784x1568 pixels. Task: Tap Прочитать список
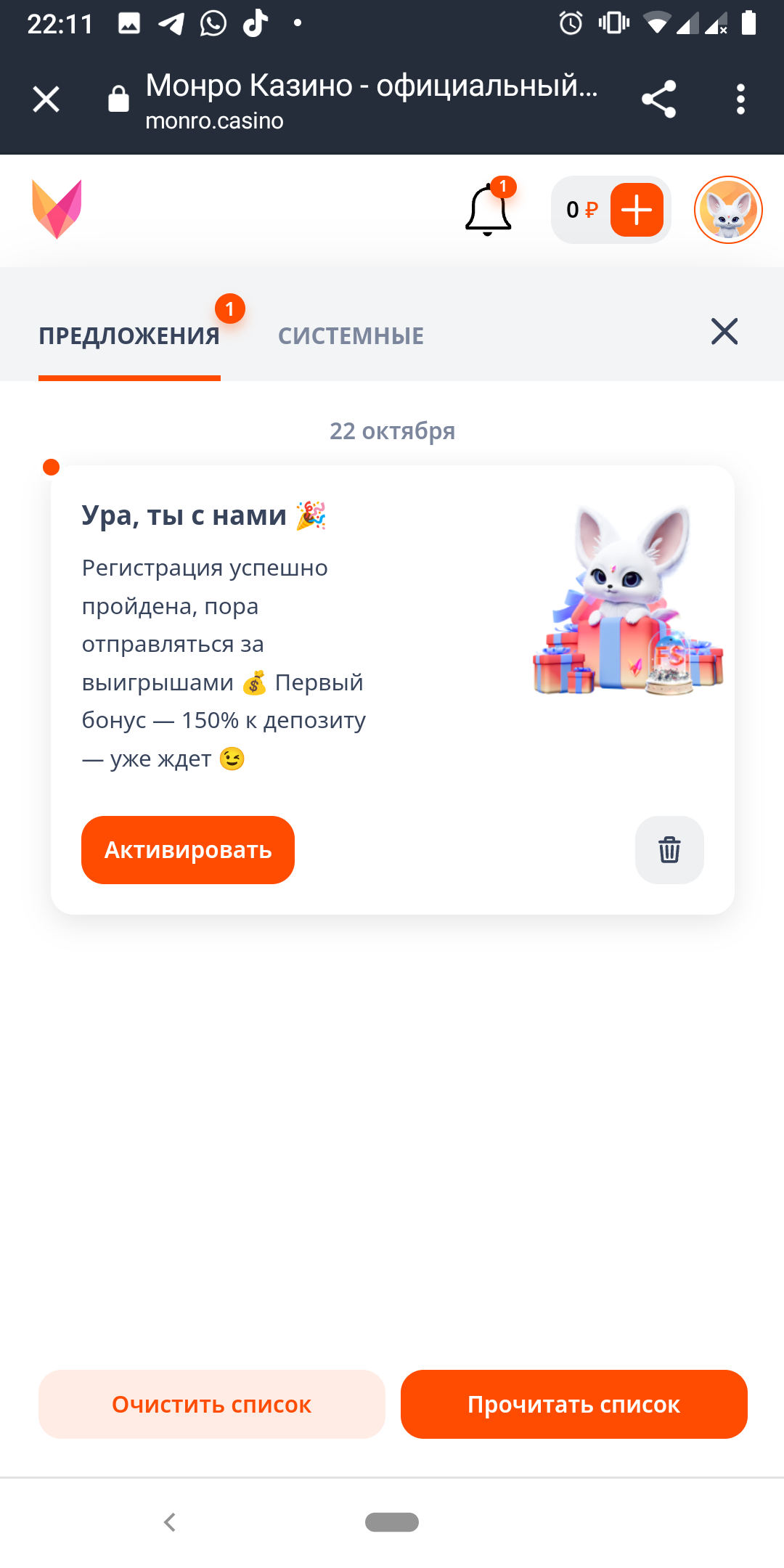point(573,1404)
